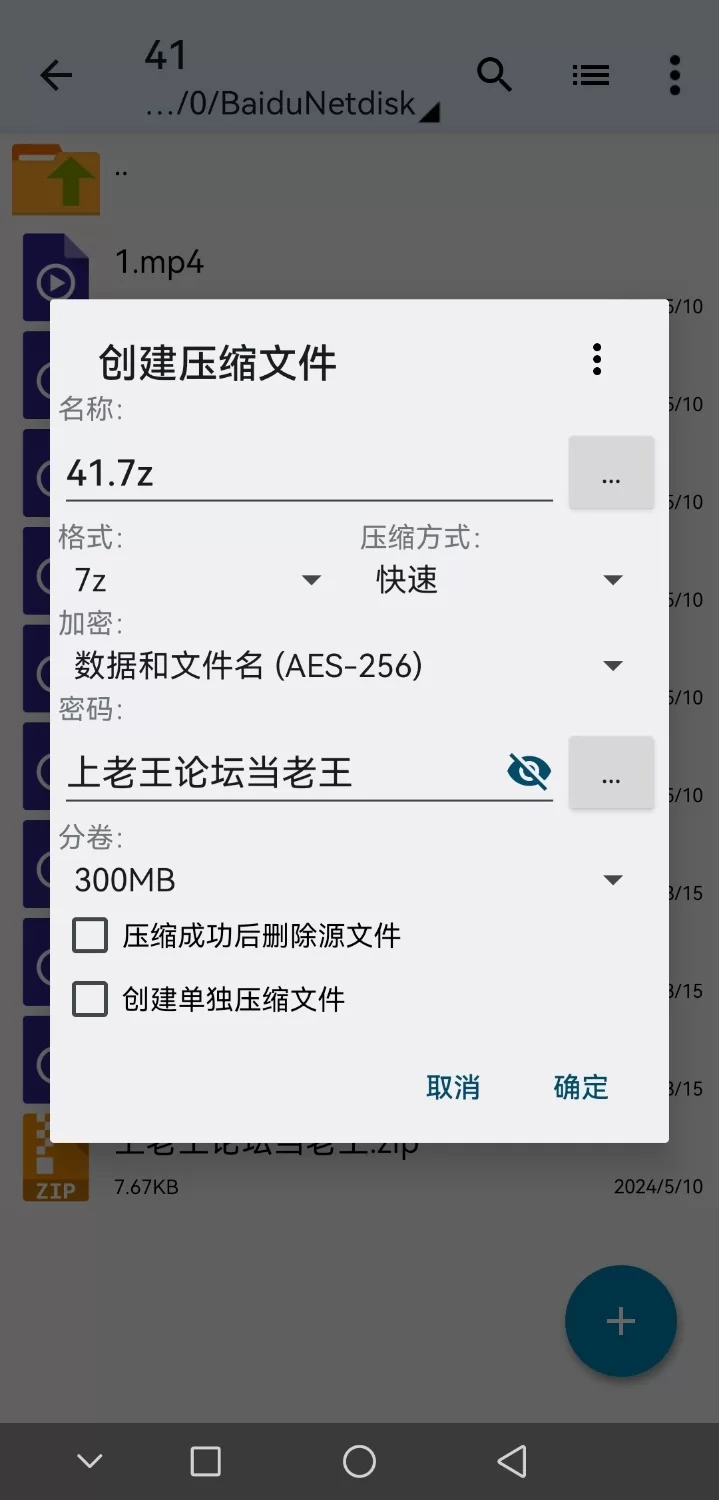Confirm creation with 确定
Image resolution: width=719 pixels, height=1500 pixels.
coord(581,1087)
